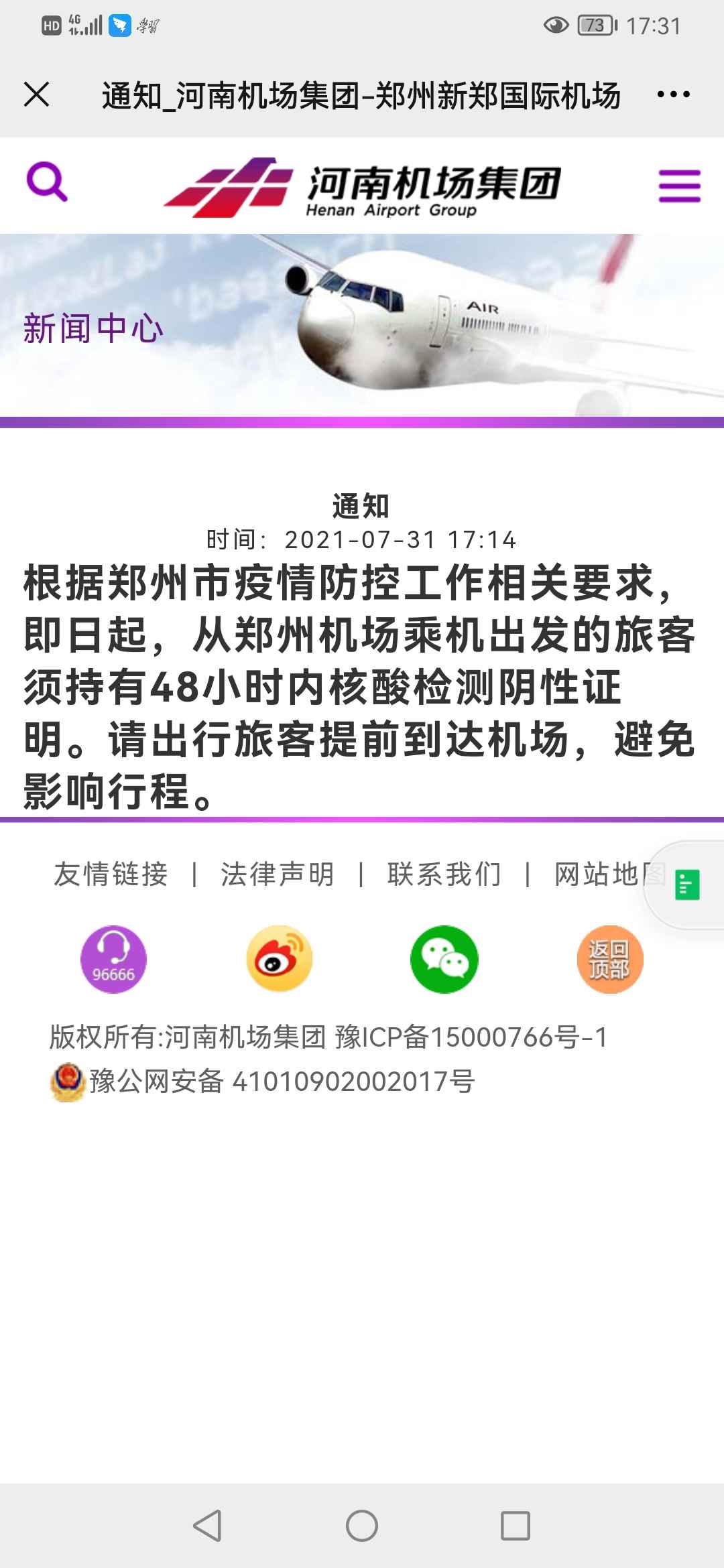Open the WeChat social icon
This screenshot has height=1568, width=724.
444,960
